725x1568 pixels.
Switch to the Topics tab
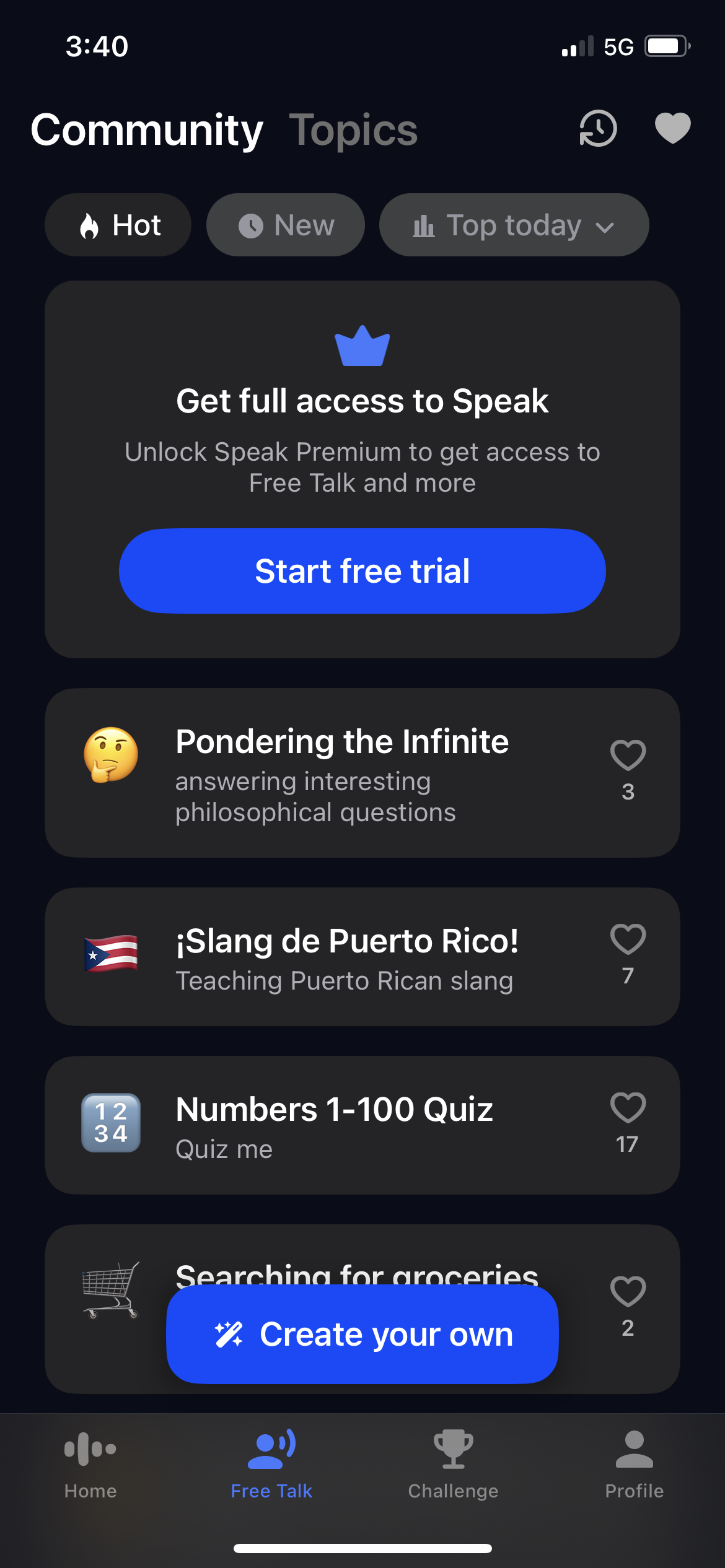pyautogui.click(x=354, y=130)
